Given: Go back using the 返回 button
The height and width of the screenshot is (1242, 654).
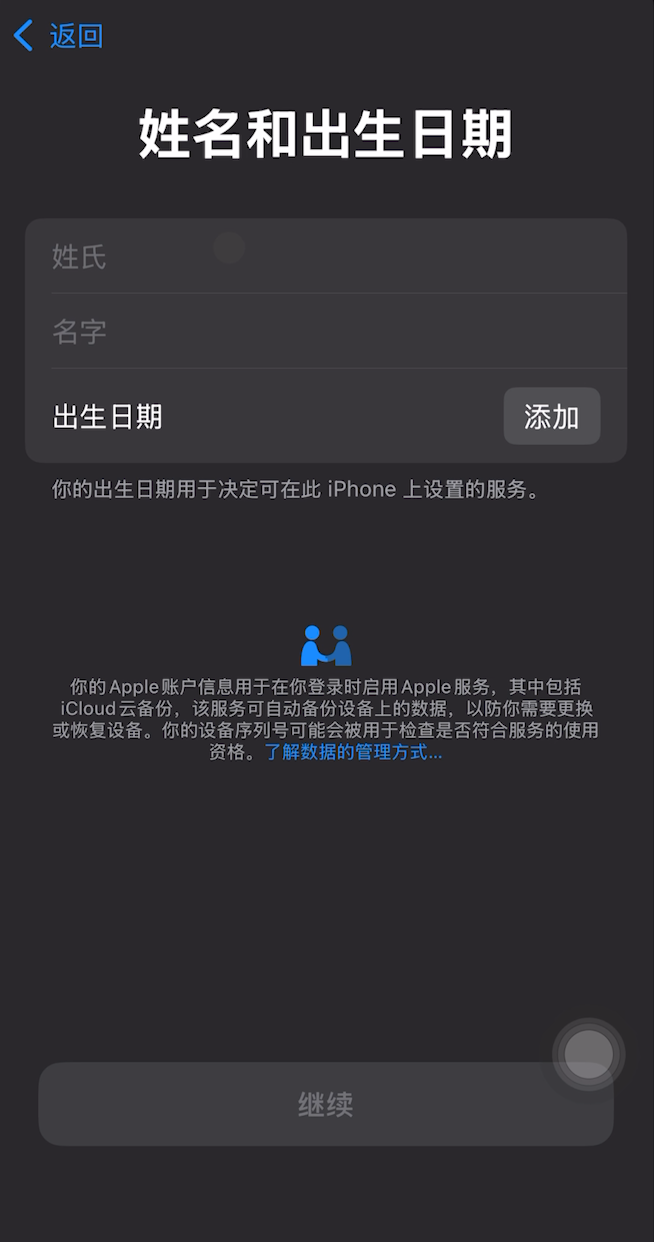Looking at the screenshot, I should pos(60,37).
